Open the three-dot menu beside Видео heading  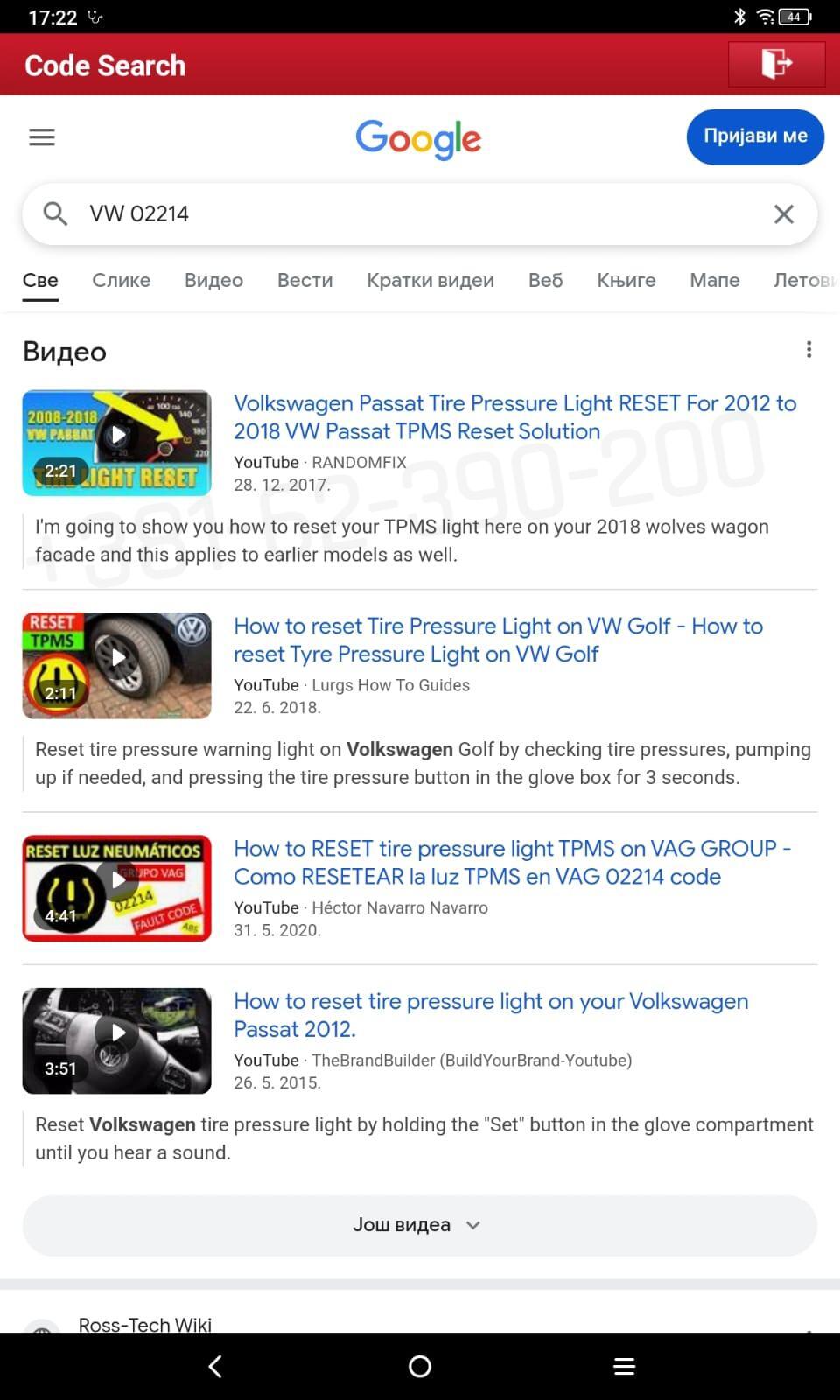coord(808,350)
